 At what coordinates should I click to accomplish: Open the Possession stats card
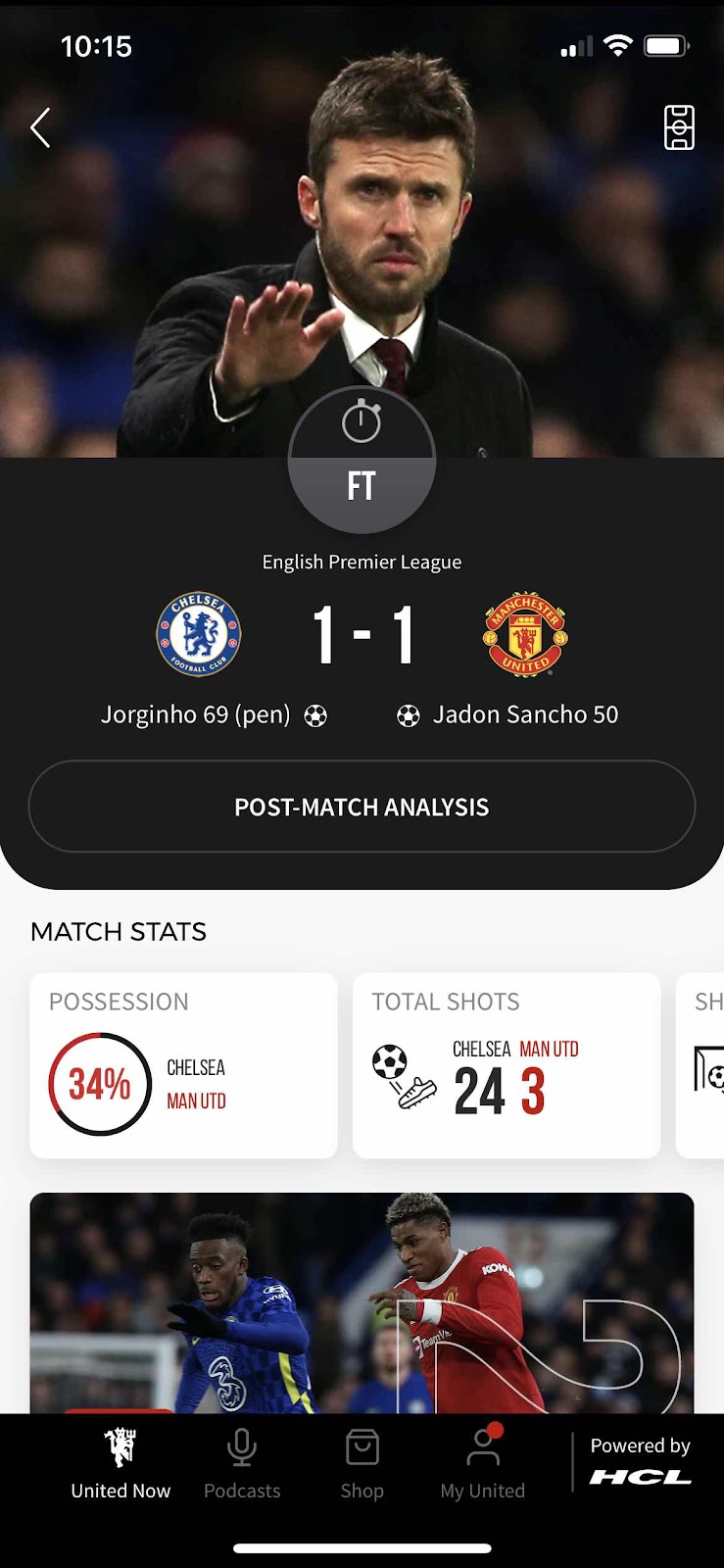(x=184, y=1065)
